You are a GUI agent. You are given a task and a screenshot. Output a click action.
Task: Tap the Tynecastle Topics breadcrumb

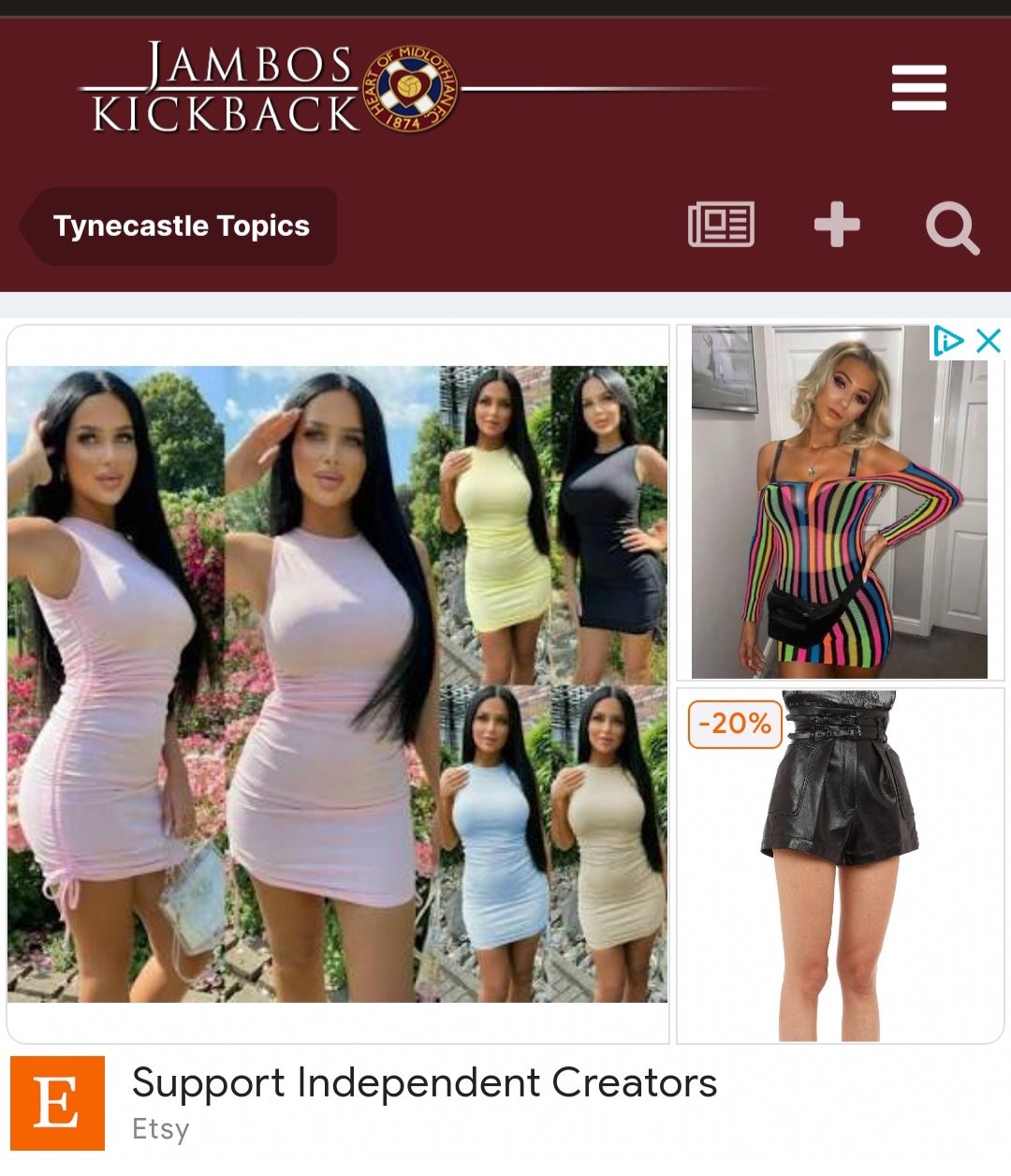181,227
